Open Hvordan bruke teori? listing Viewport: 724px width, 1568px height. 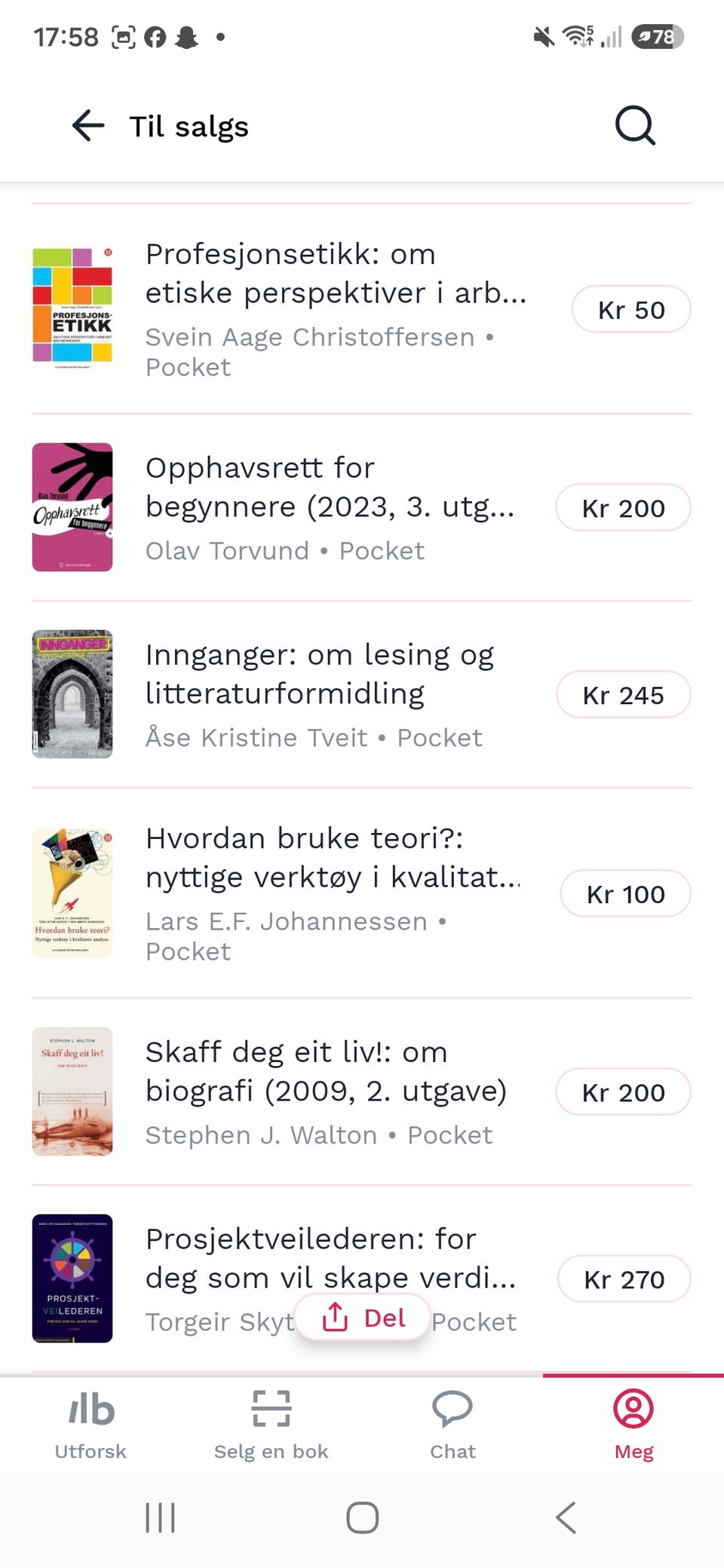(362, 893)
